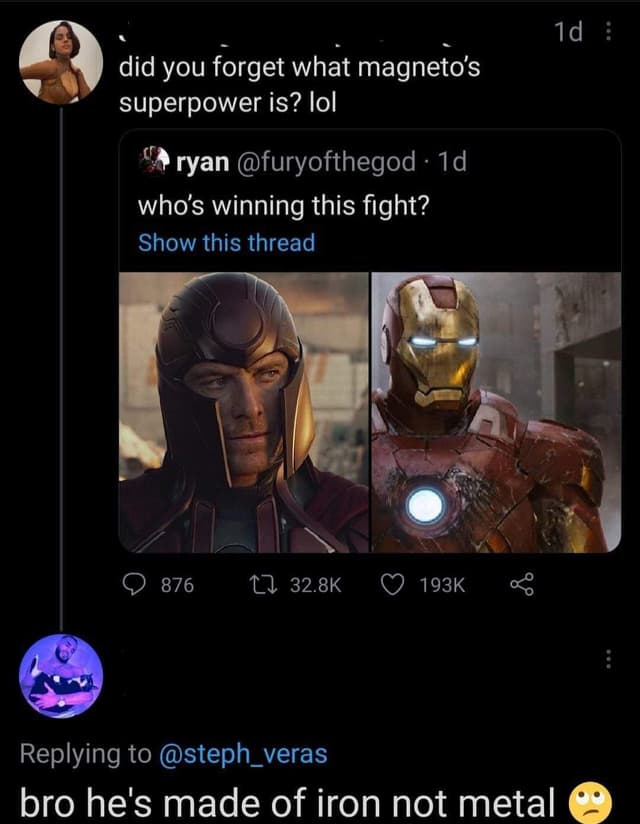640x824 pixels.
Task: Open overflow menu on the reply tweet
Action: pos(609,660)
